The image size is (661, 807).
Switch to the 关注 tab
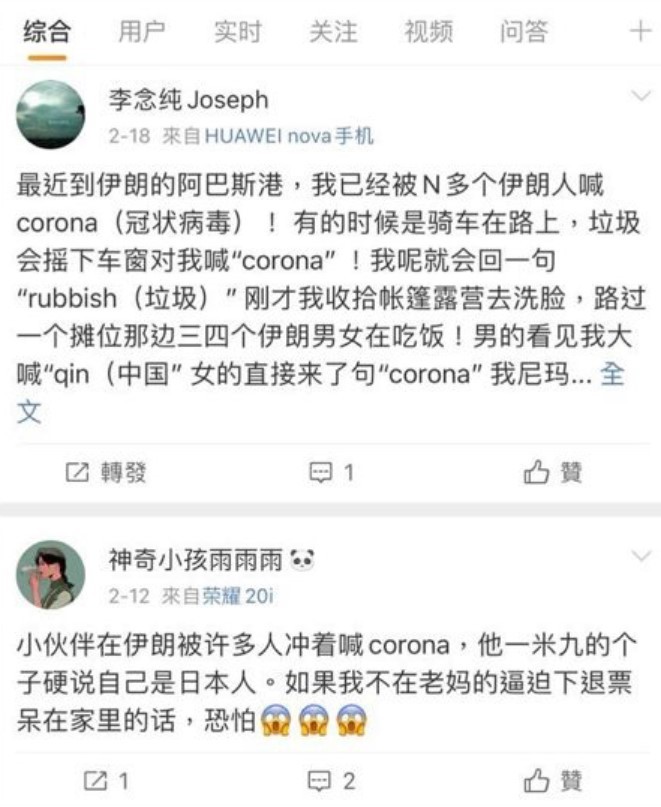(333, 32)
